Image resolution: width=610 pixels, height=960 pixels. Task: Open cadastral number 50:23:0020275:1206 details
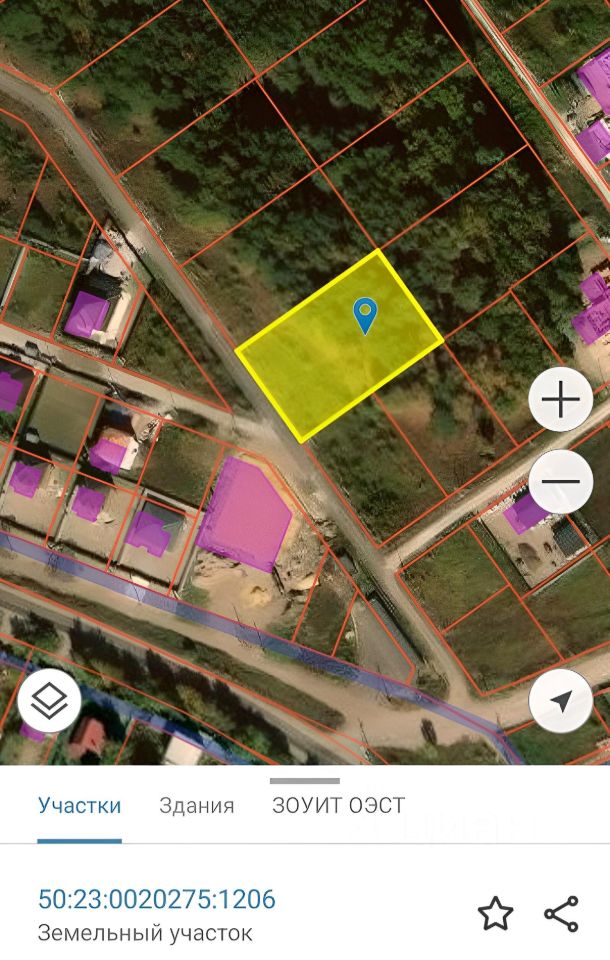pyautogui.click(x=156, y=899)
